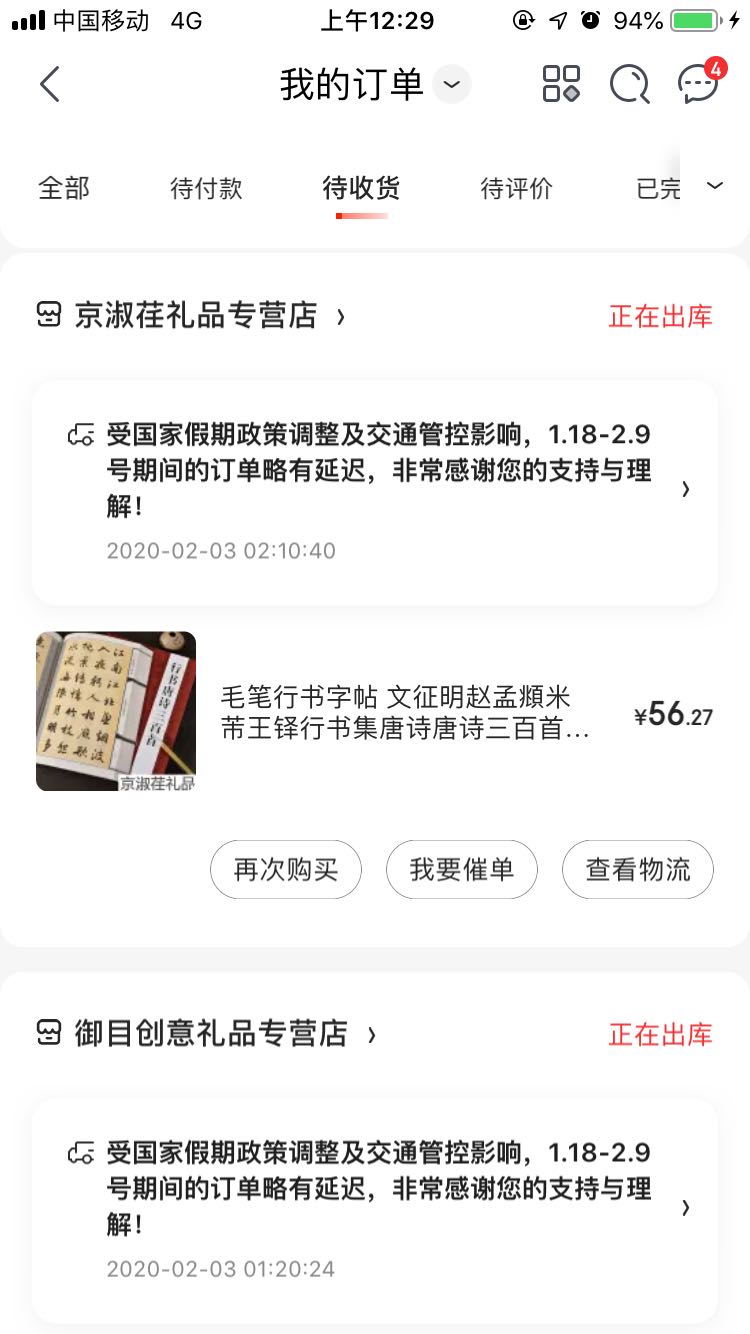Tap 查看物流 to track the order
The image size is (750, 1334).
click(638, 869)
